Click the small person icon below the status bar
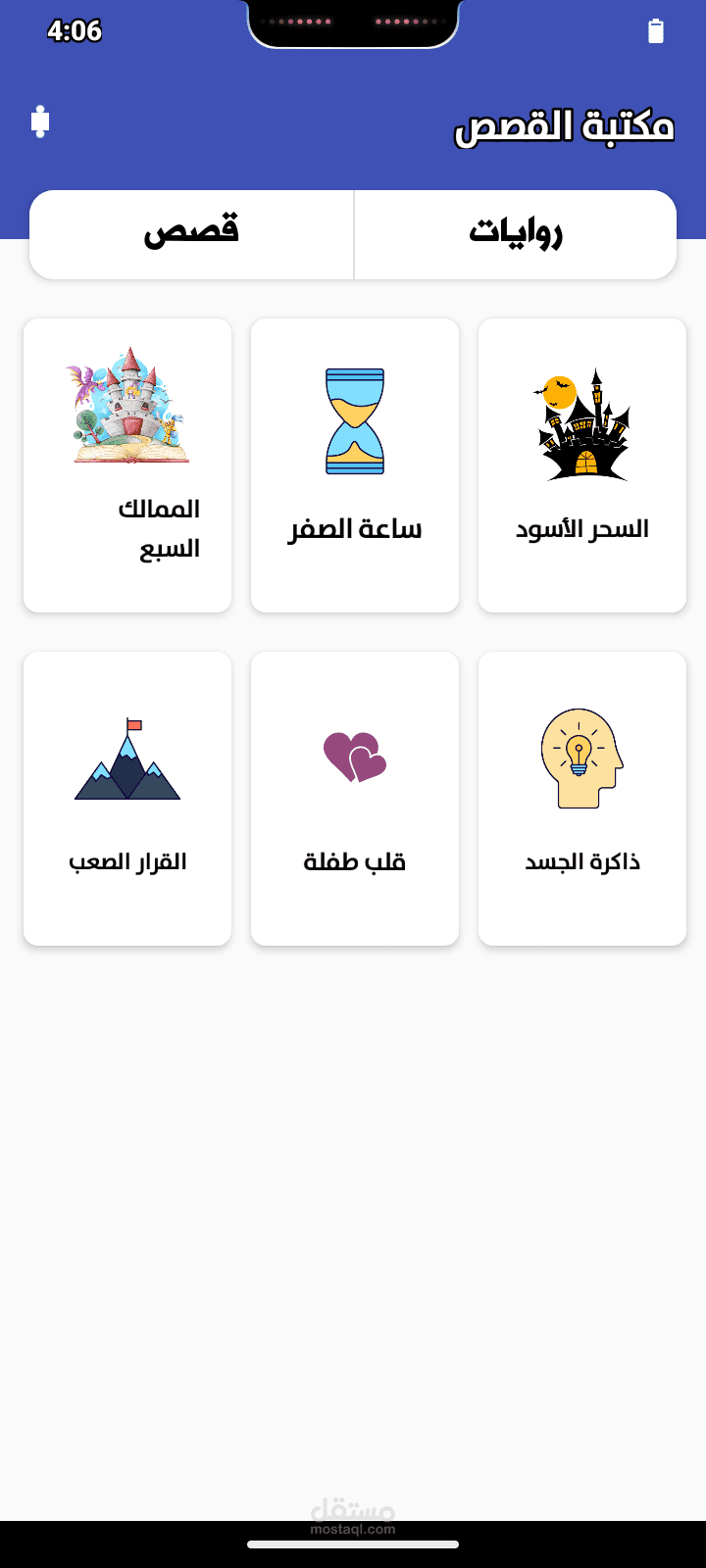This screenshot has width=706, height=1568. click(39, 122)
